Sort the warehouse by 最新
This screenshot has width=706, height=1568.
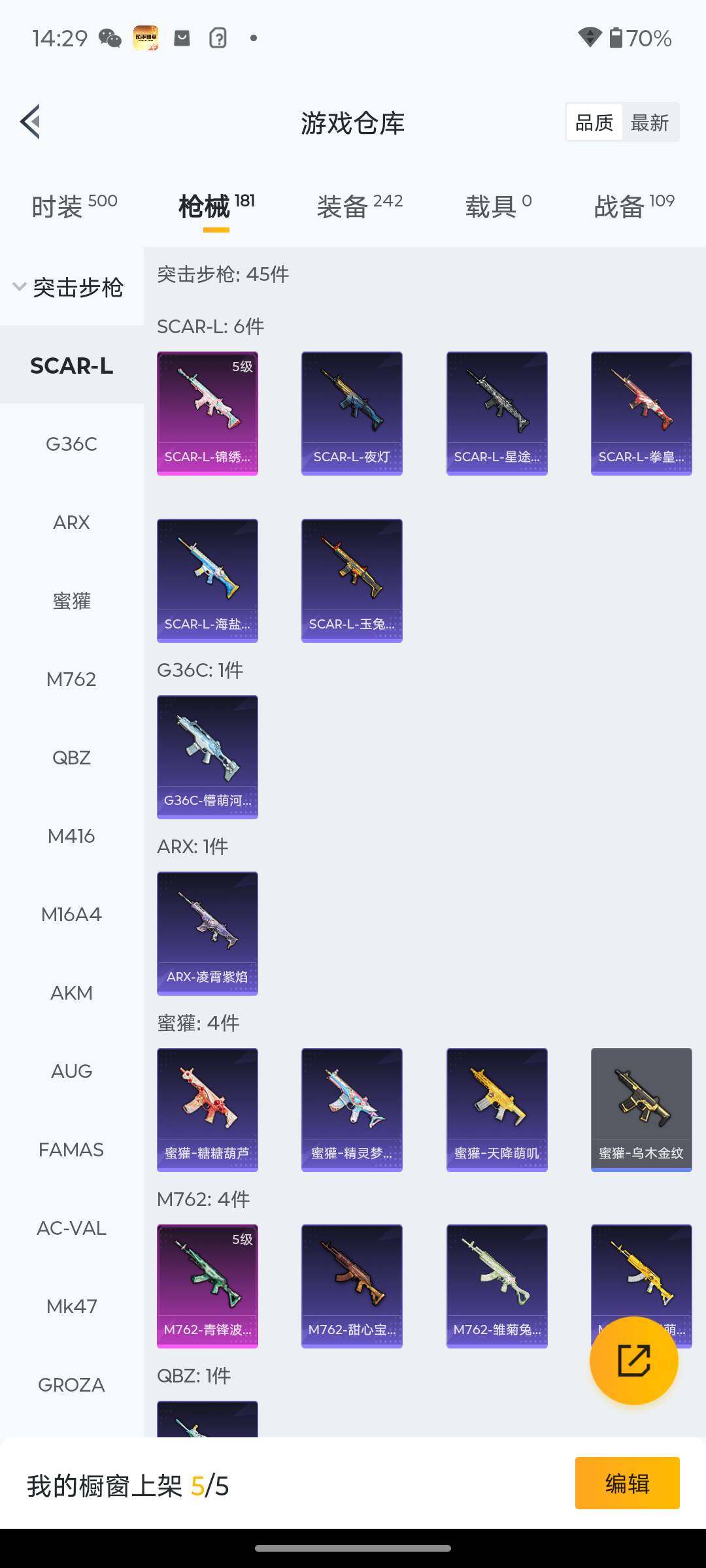tap(649, 122)
